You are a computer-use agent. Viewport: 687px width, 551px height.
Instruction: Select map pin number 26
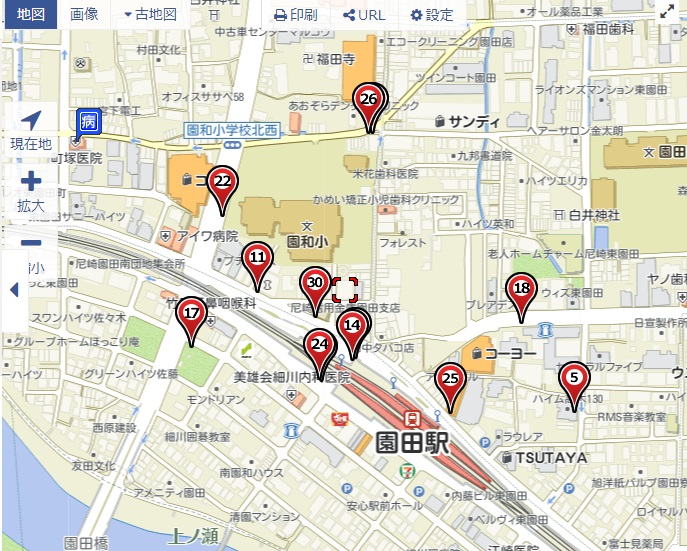(368, 99)
